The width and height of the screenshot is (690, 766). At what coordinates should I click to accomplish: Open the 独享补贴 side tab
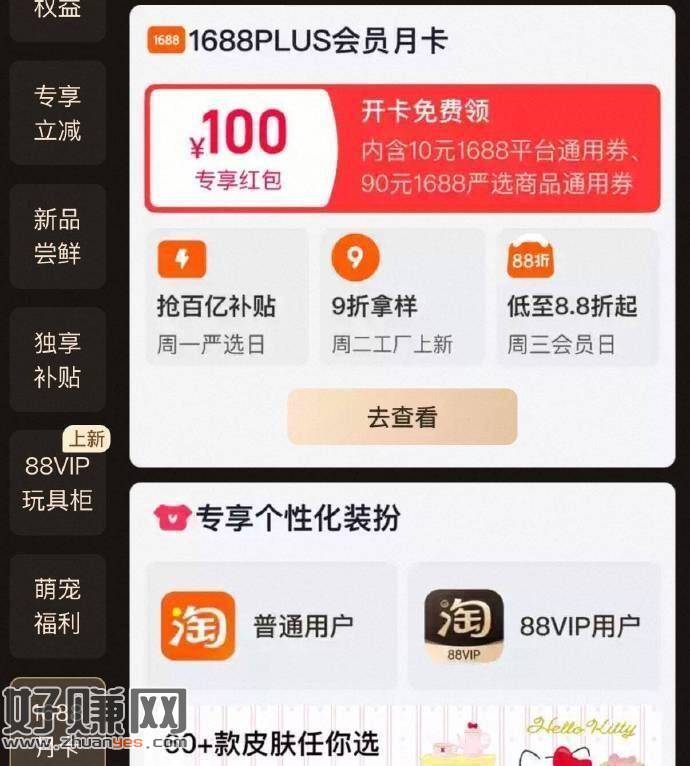point(58,360)
